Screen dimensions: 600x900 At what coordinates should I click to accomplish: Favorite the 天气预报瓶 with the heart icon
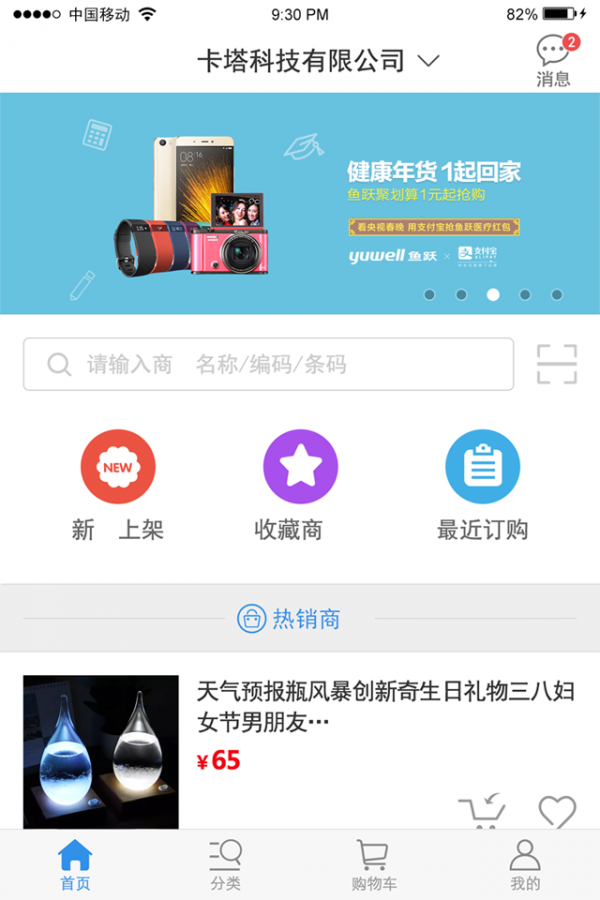point(557,812)
